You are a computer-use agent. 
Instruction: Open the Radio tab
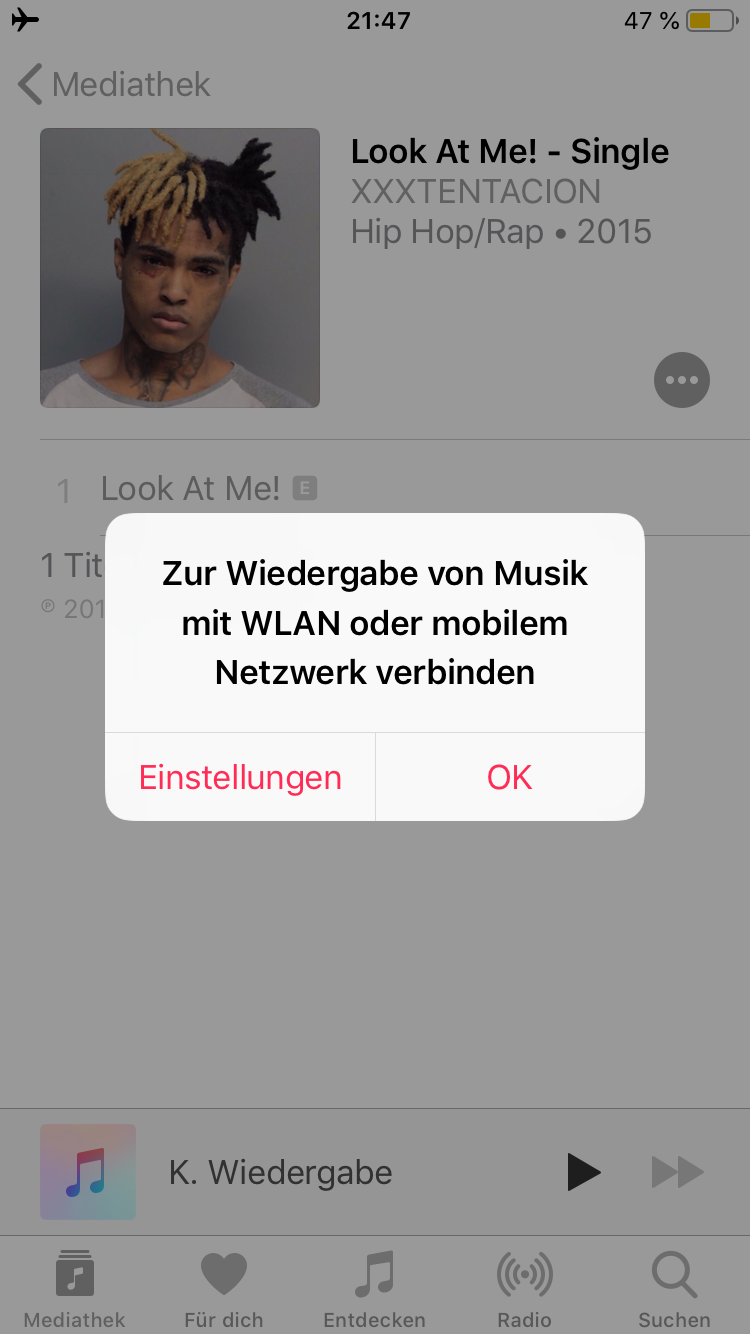(525, 1288)
